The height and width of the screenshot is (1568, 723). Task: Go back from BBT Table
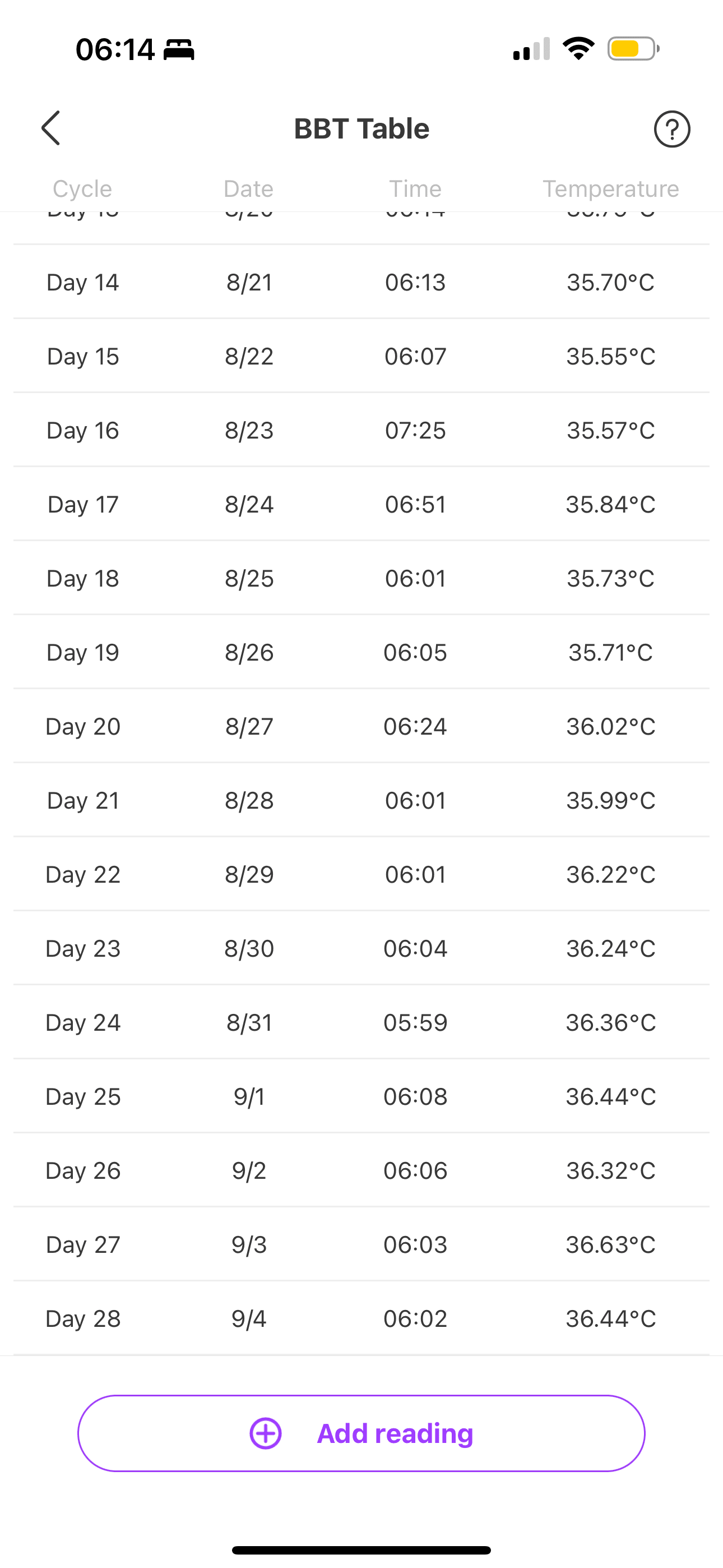pos(50,128)
